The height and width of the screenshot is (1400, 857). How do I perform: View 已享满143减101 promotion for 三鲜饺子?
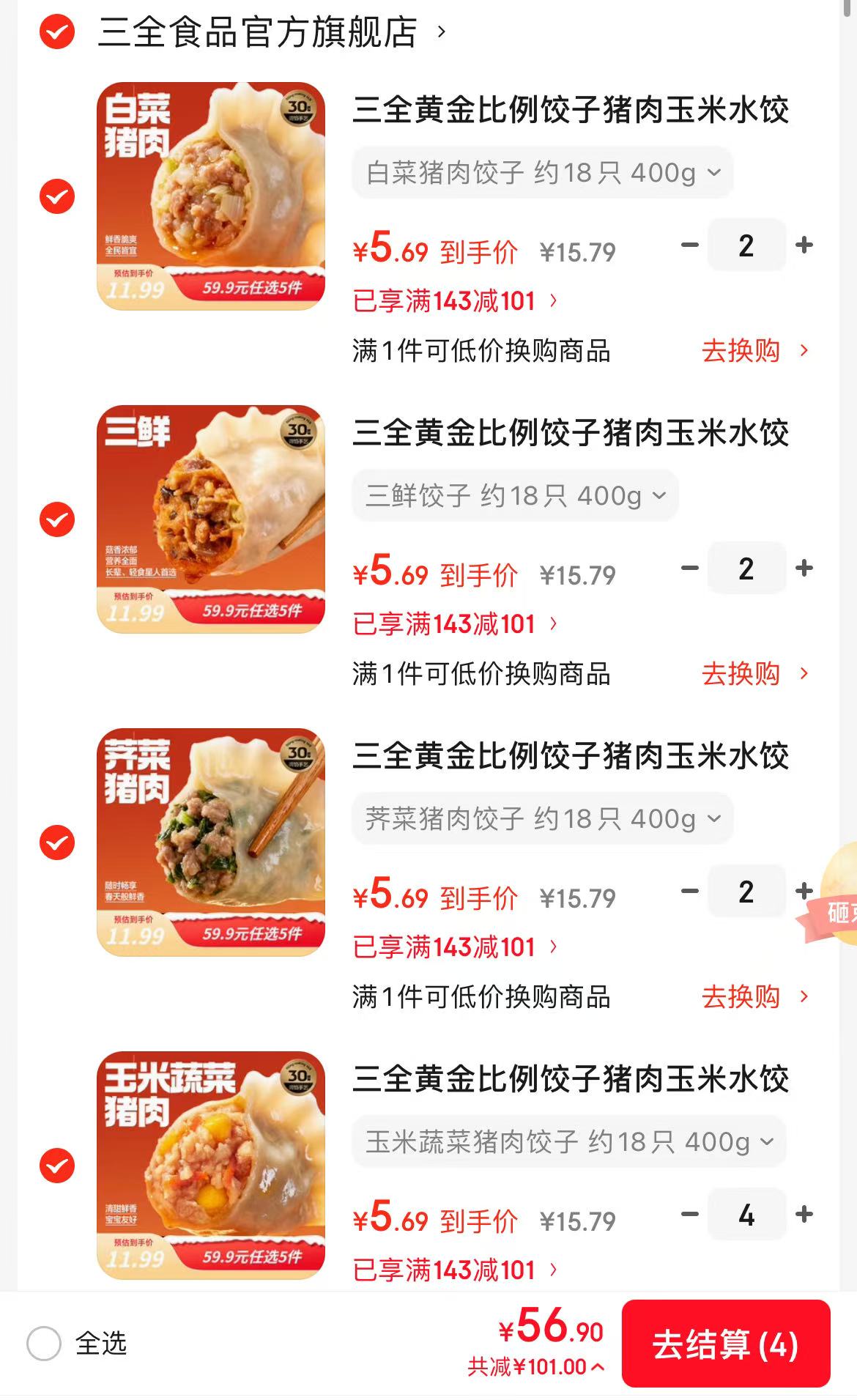click(x=454, y=624)
